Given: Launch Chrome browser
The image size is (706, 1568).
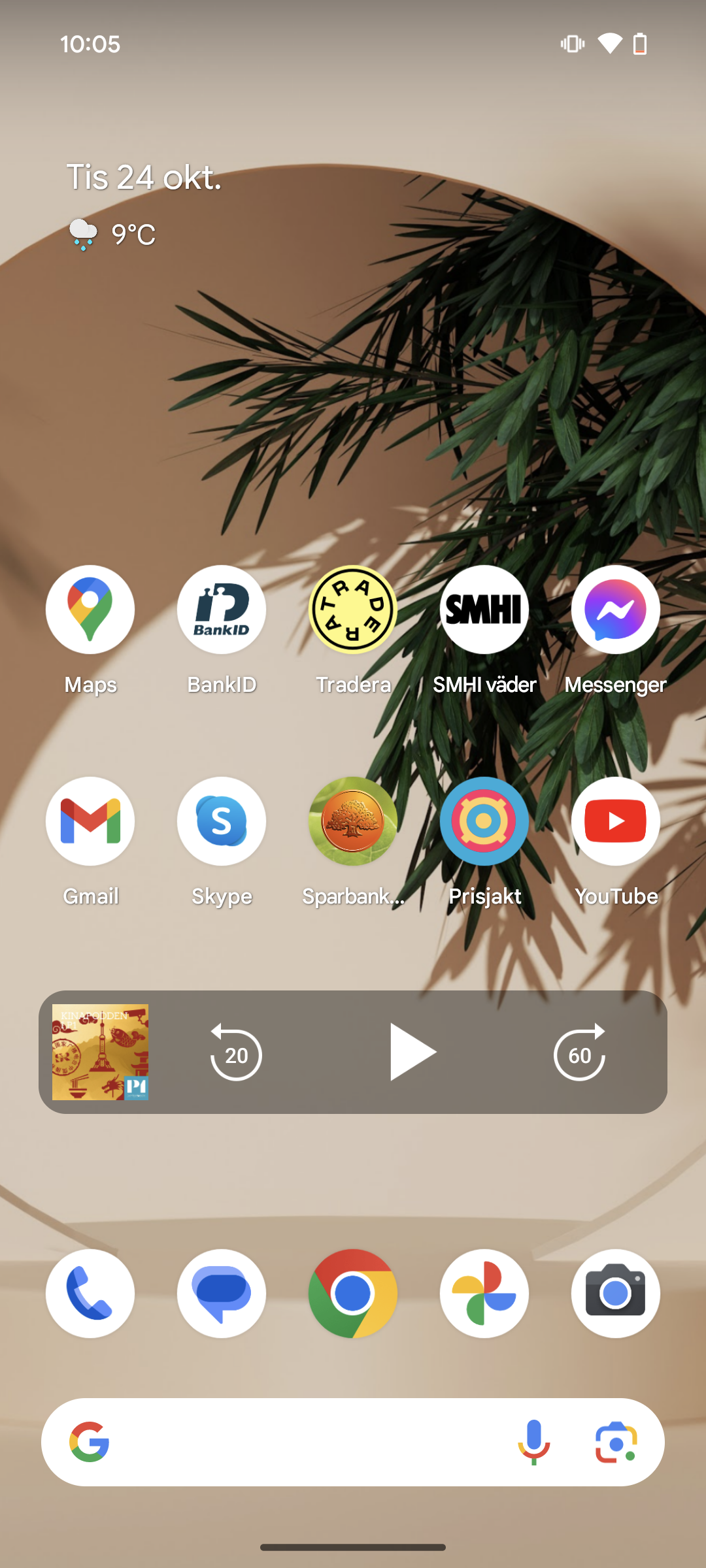Looking at the screenshot, I should pos(353,1294).
